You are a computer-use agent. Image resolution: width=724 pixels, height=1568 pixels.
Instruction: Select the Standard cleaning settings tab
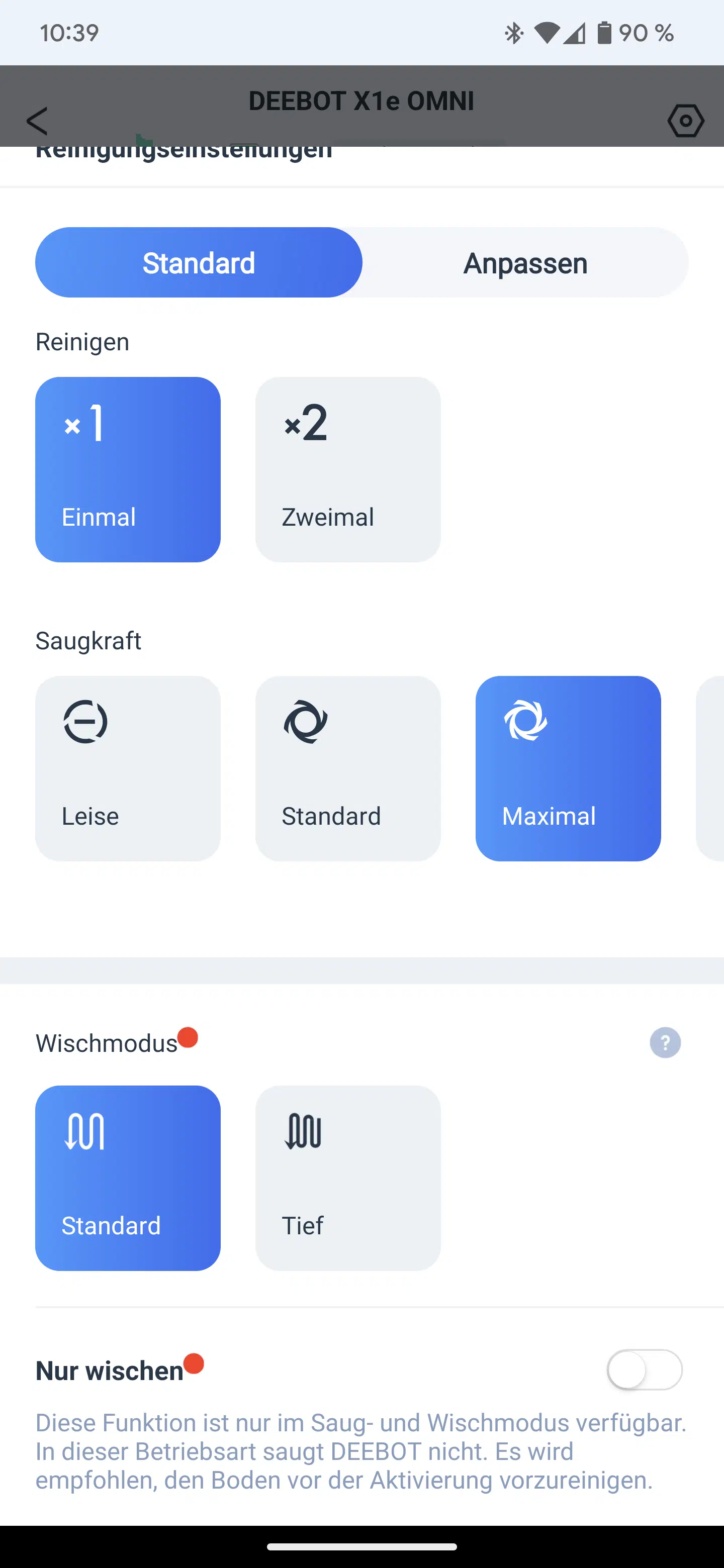(x=199, y=263)
